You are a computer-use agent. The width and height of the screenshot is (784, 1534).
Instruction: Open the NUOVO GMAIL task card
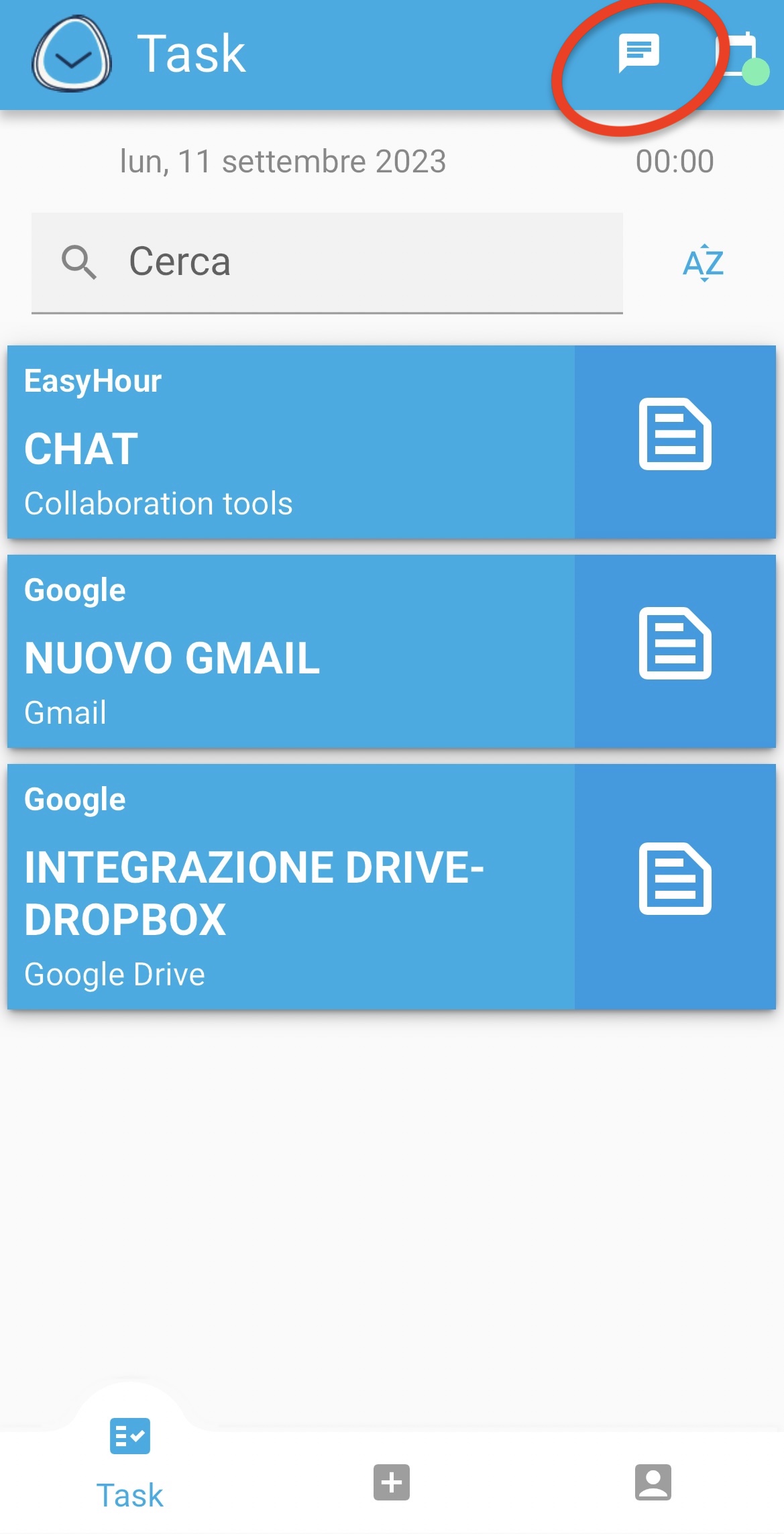[x=288, y=650]
